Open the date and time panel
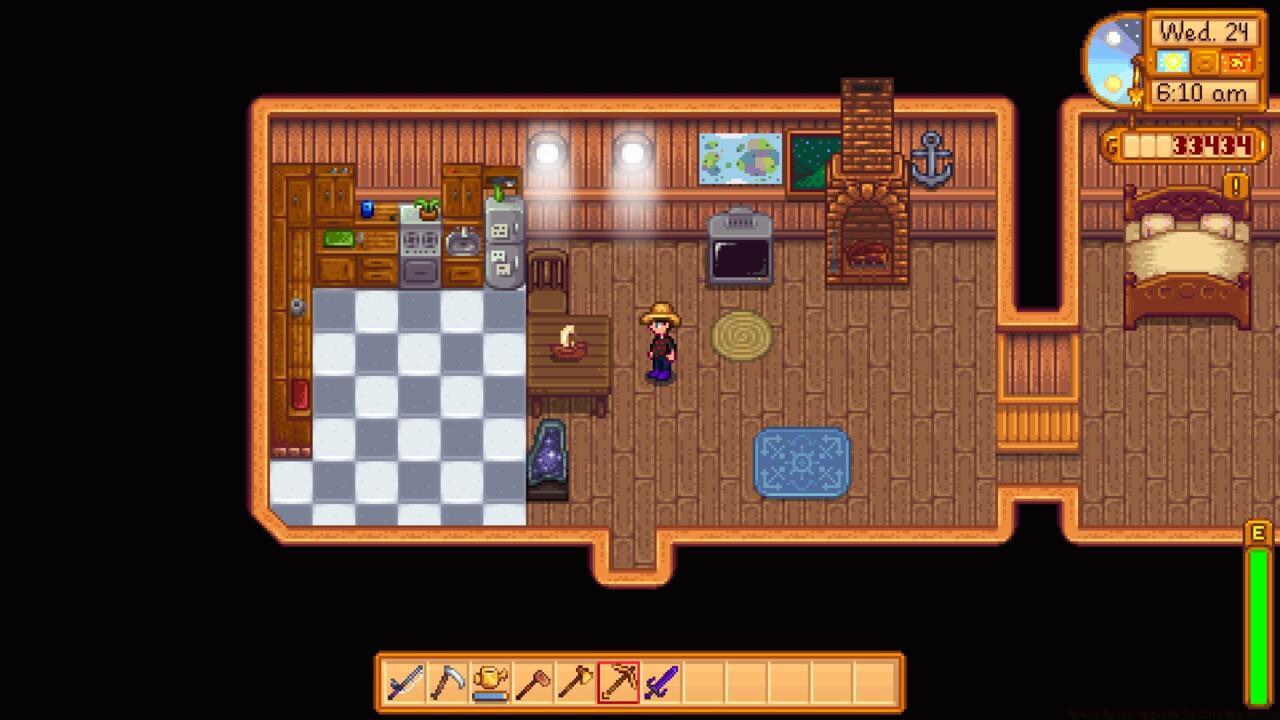Viewport: 1280px width, 720px height. tap(1204, 62)
